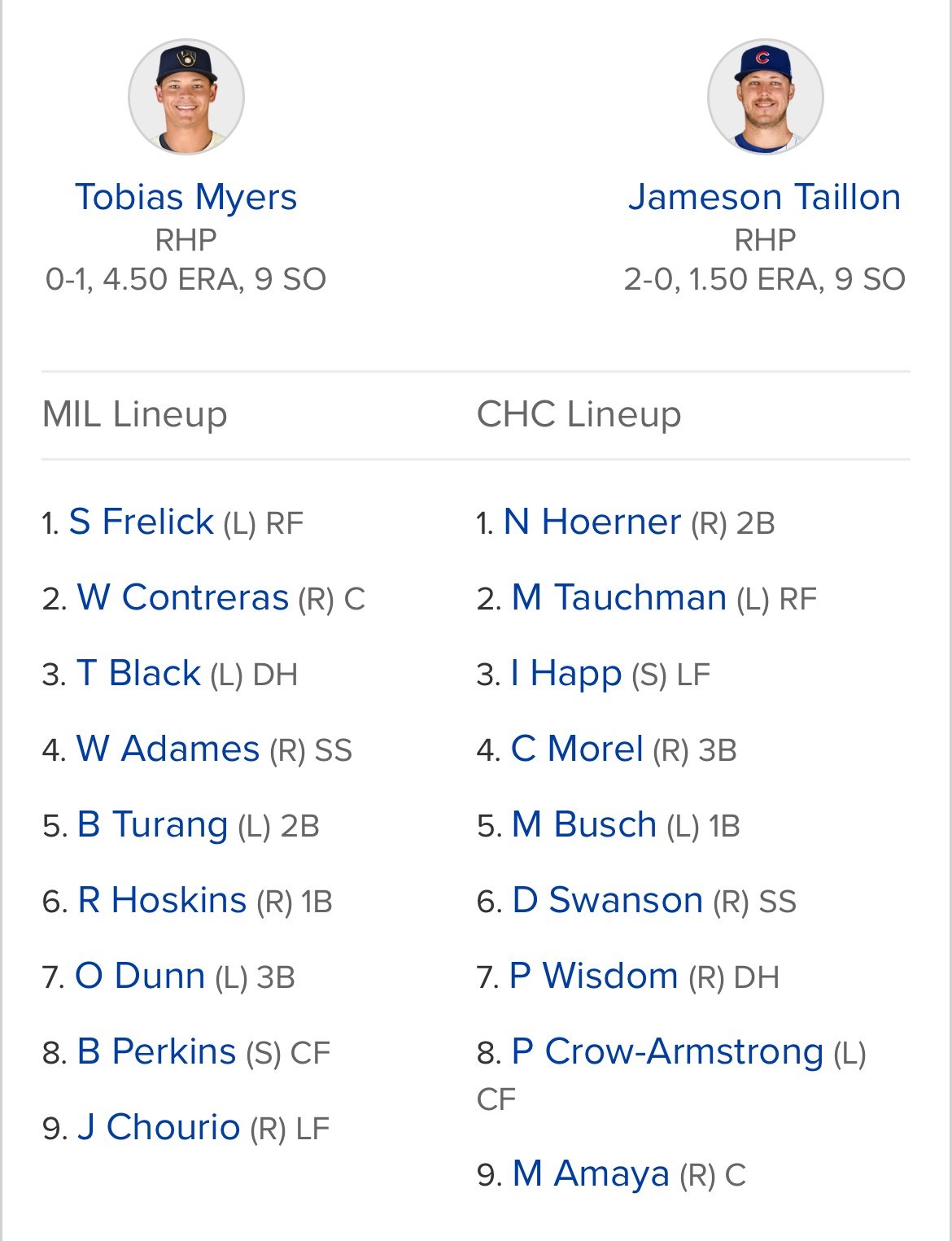The width and height of the screenshot is (952, 1241).
Task: Open O Dunn's player page
Action: [x=140, y=976]
